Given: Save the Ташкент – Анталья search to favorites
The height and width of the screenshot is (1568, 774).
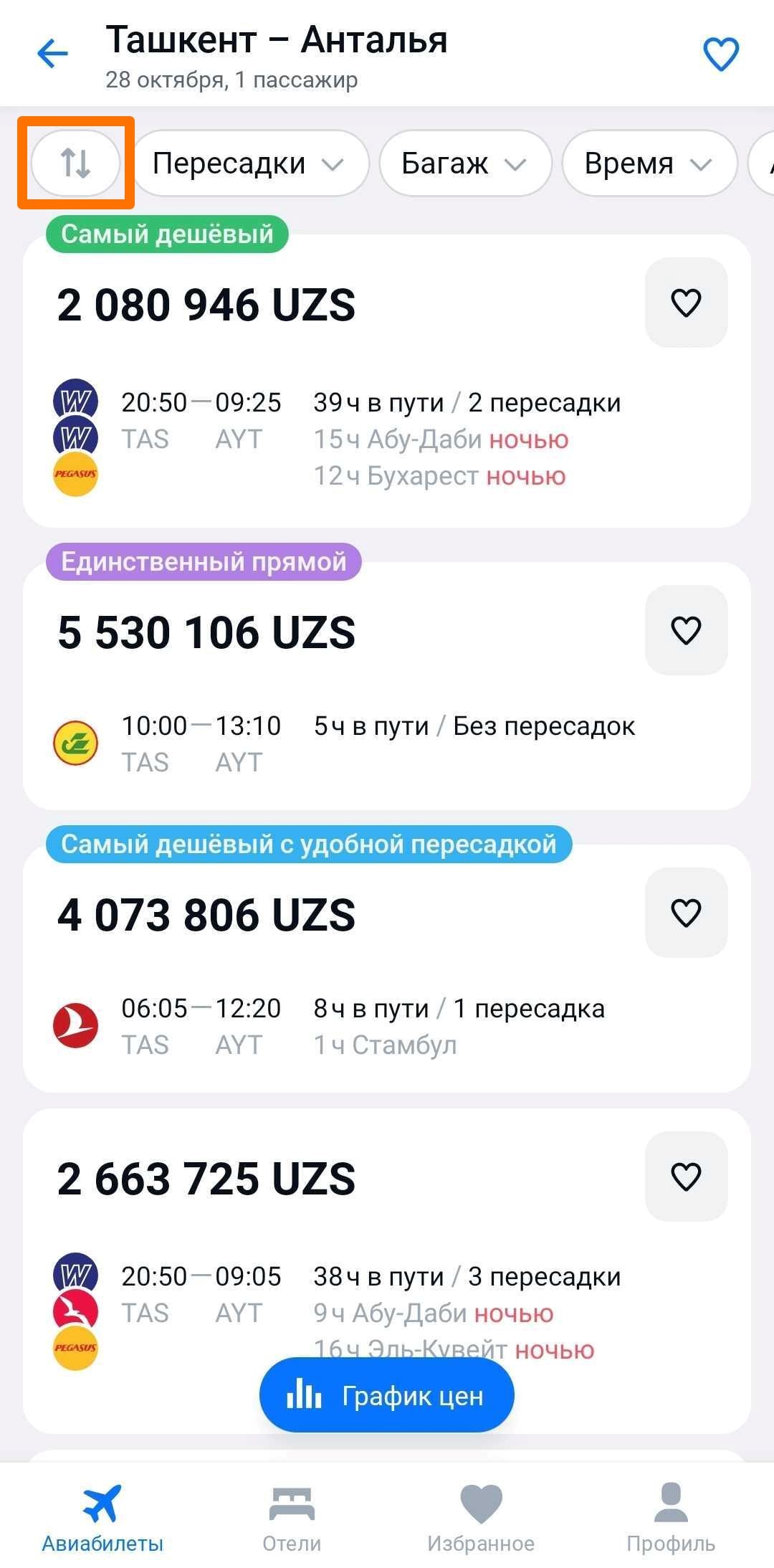Looking at the screenshot, I should pyautogui.click(x=720, y=54).
